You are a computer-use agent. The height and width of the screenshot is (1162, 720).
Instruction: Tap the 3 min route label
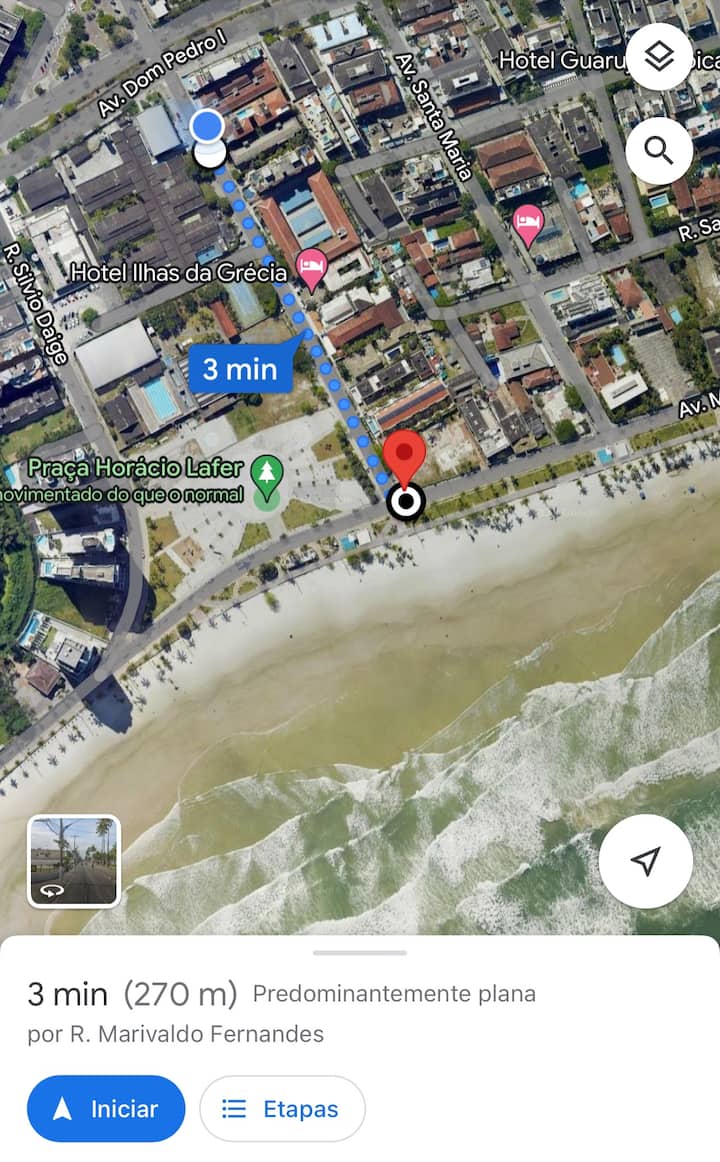240,369
